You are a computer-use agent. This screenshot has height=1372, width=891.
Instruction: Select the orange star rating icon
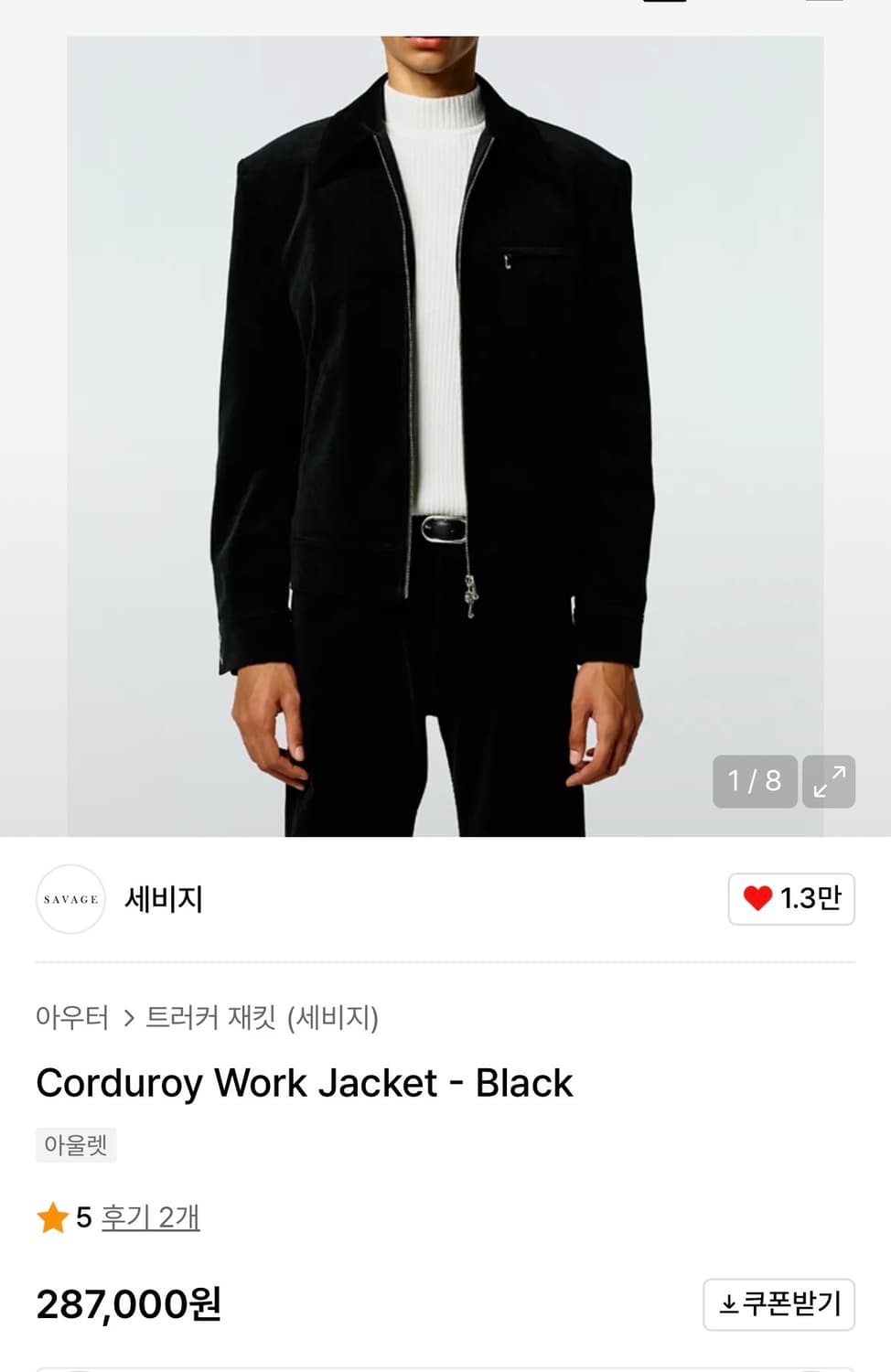point(51,1217)
